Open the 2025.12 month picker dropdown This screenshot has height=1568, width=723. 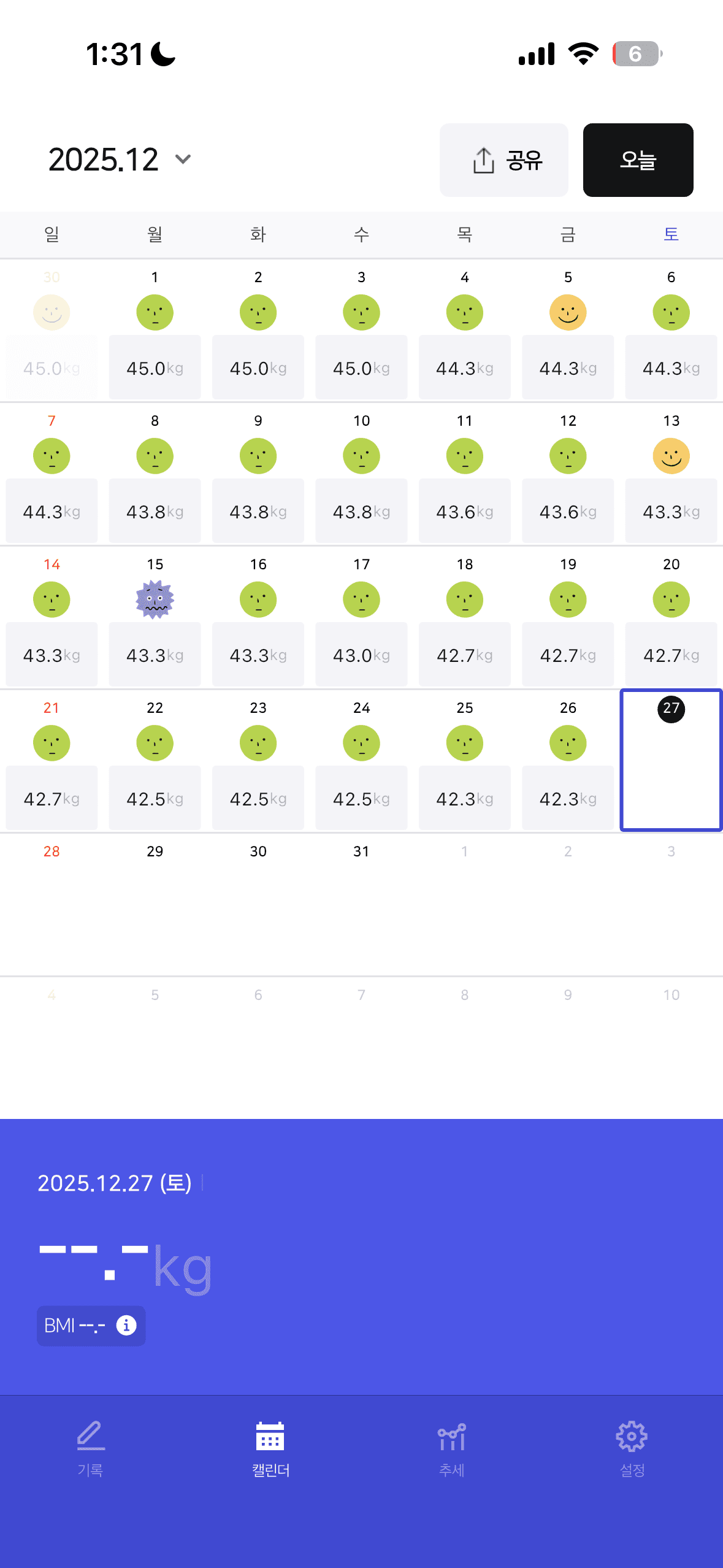pos(120,159)
